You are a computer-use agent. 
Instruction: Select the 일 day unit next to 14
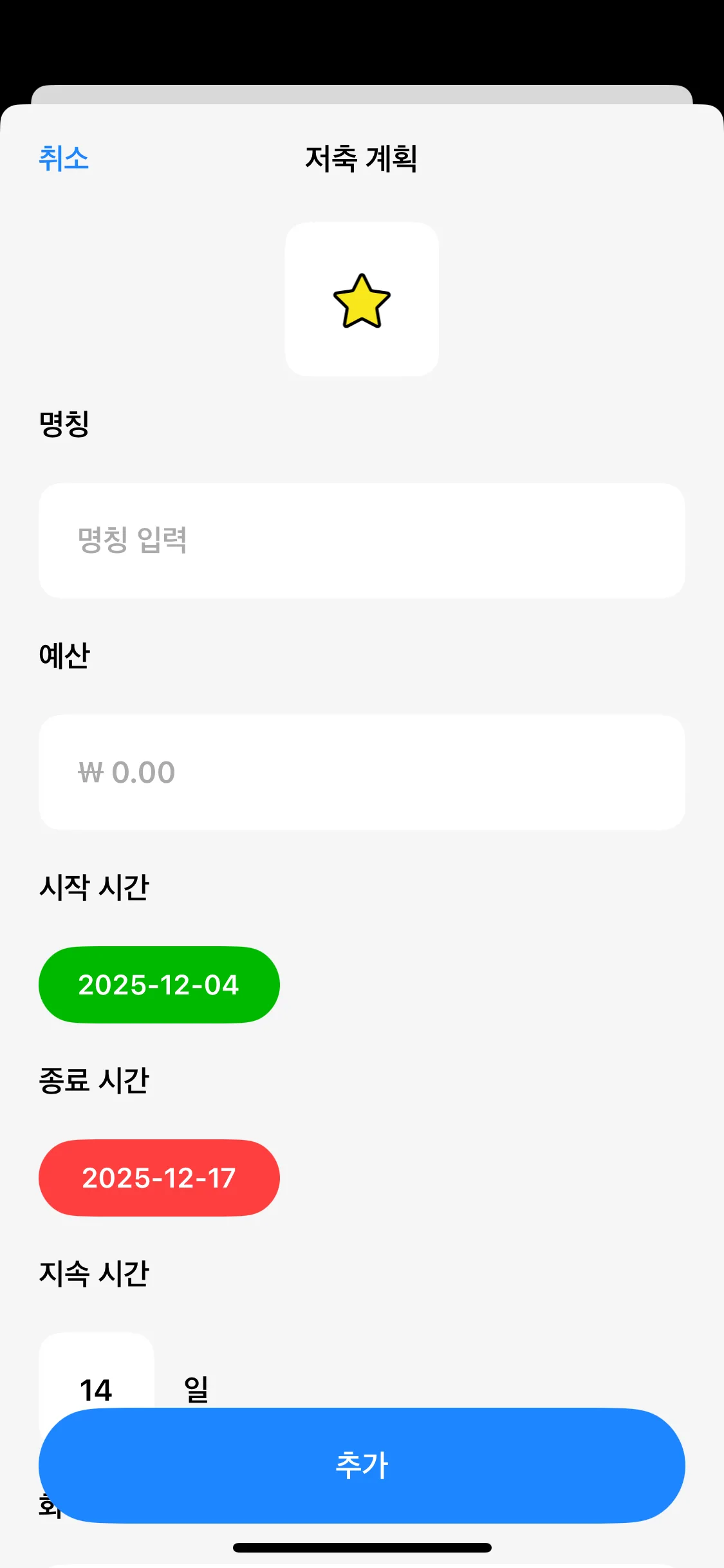pos(194,1389)
